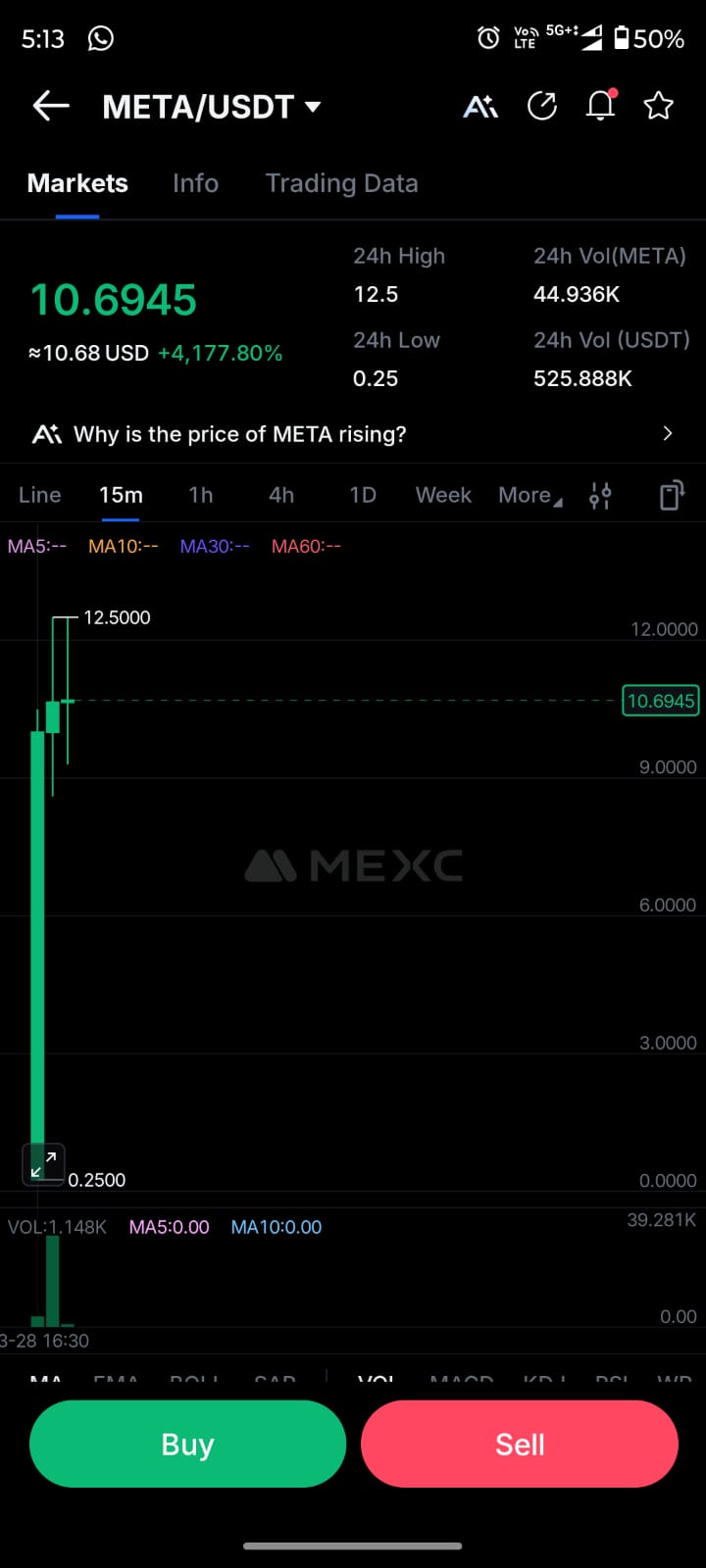Select the Week chart interval

click(443, 495)
